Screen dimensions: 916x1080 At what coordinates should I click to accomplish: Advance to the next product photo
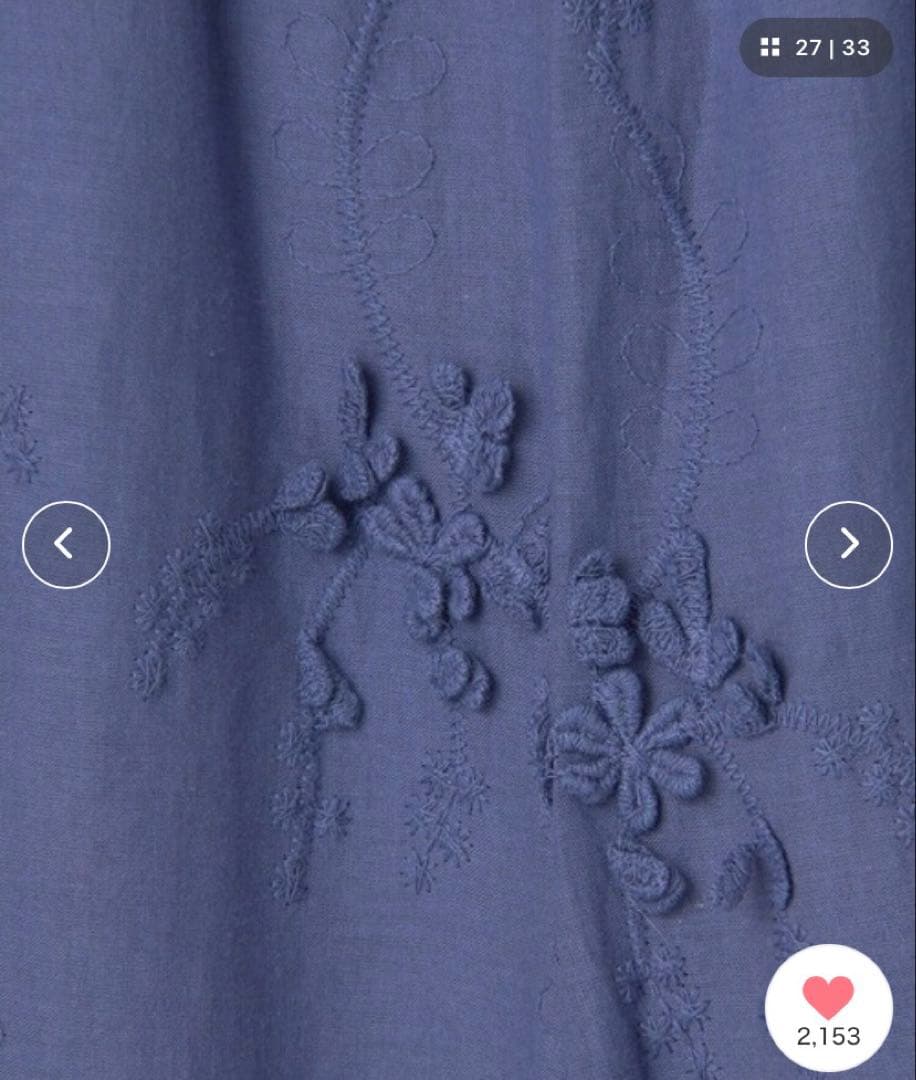[849, 544]
